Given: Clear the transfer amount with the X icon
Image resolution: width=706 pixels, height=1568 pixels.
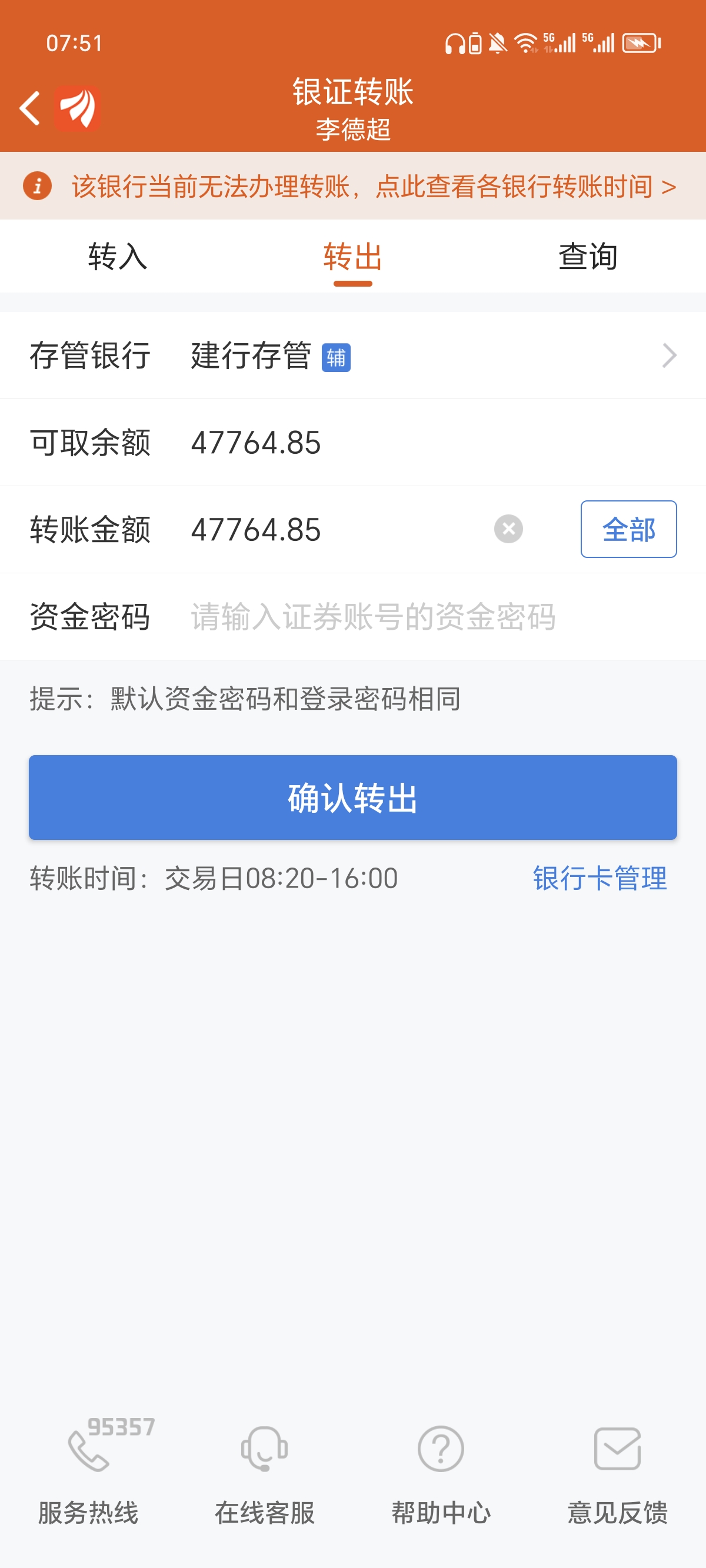Looking at the screenshot, I should [509, 529].
